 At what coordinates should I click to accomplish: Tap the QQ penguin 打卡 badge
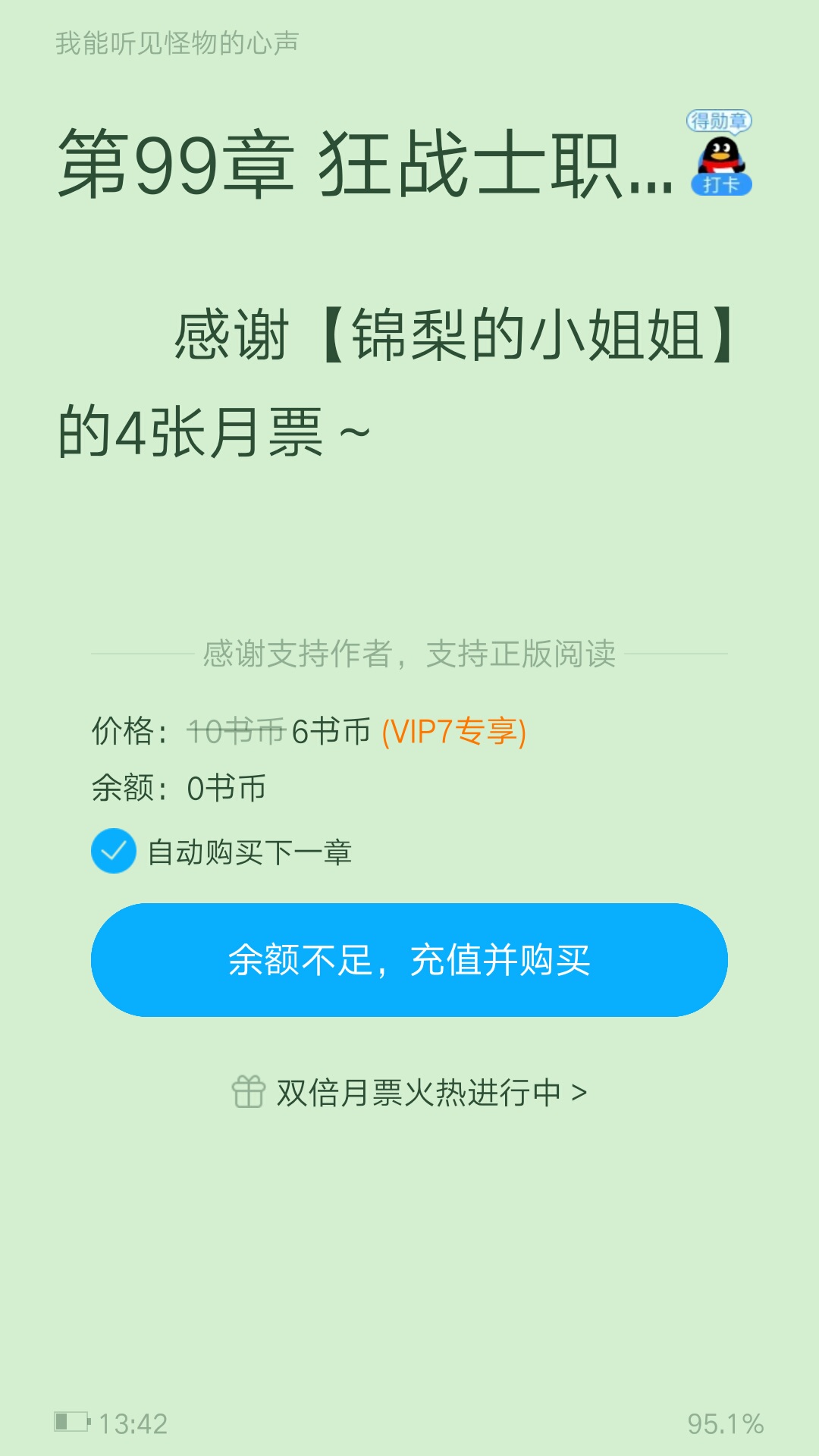(x=720, y=155)
